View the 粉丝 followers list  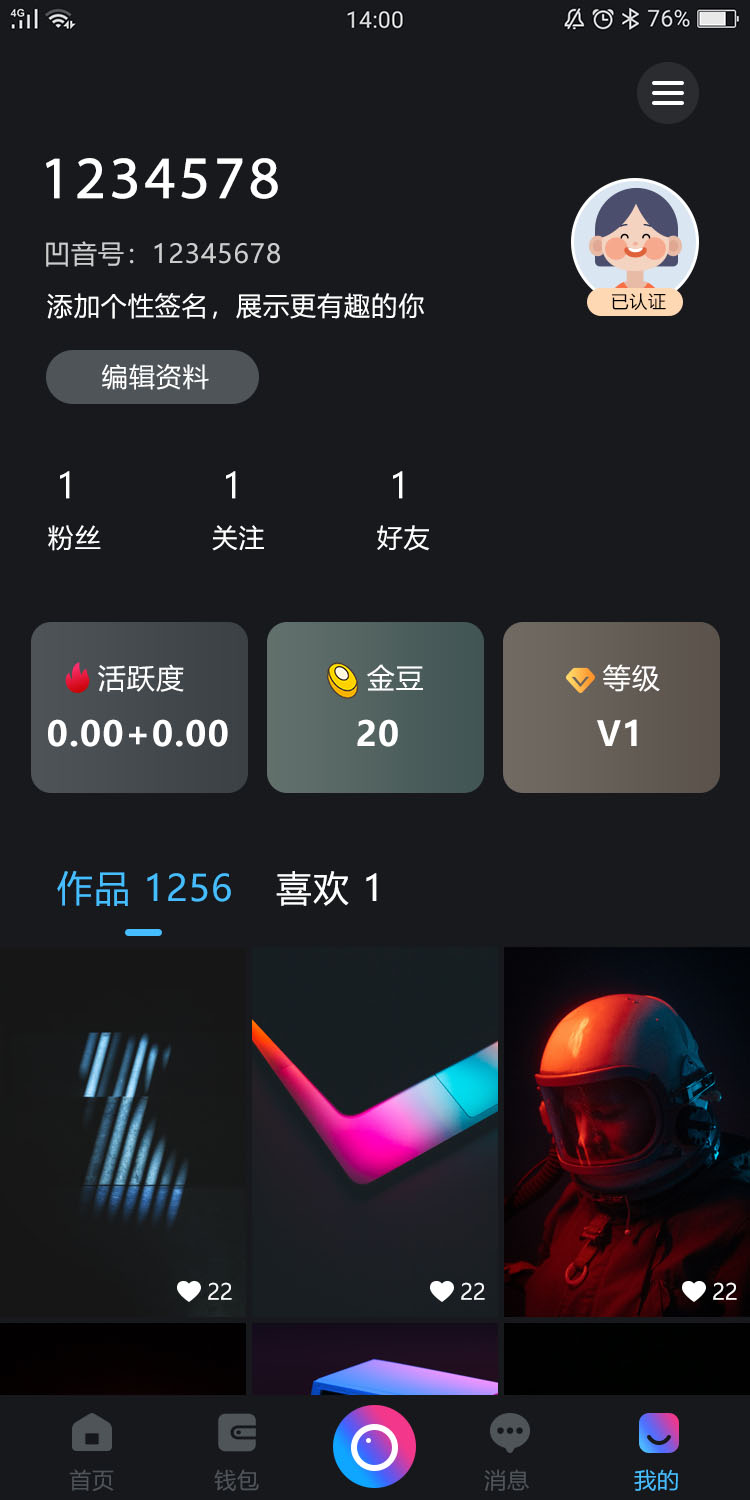click(x=74, y=511)
